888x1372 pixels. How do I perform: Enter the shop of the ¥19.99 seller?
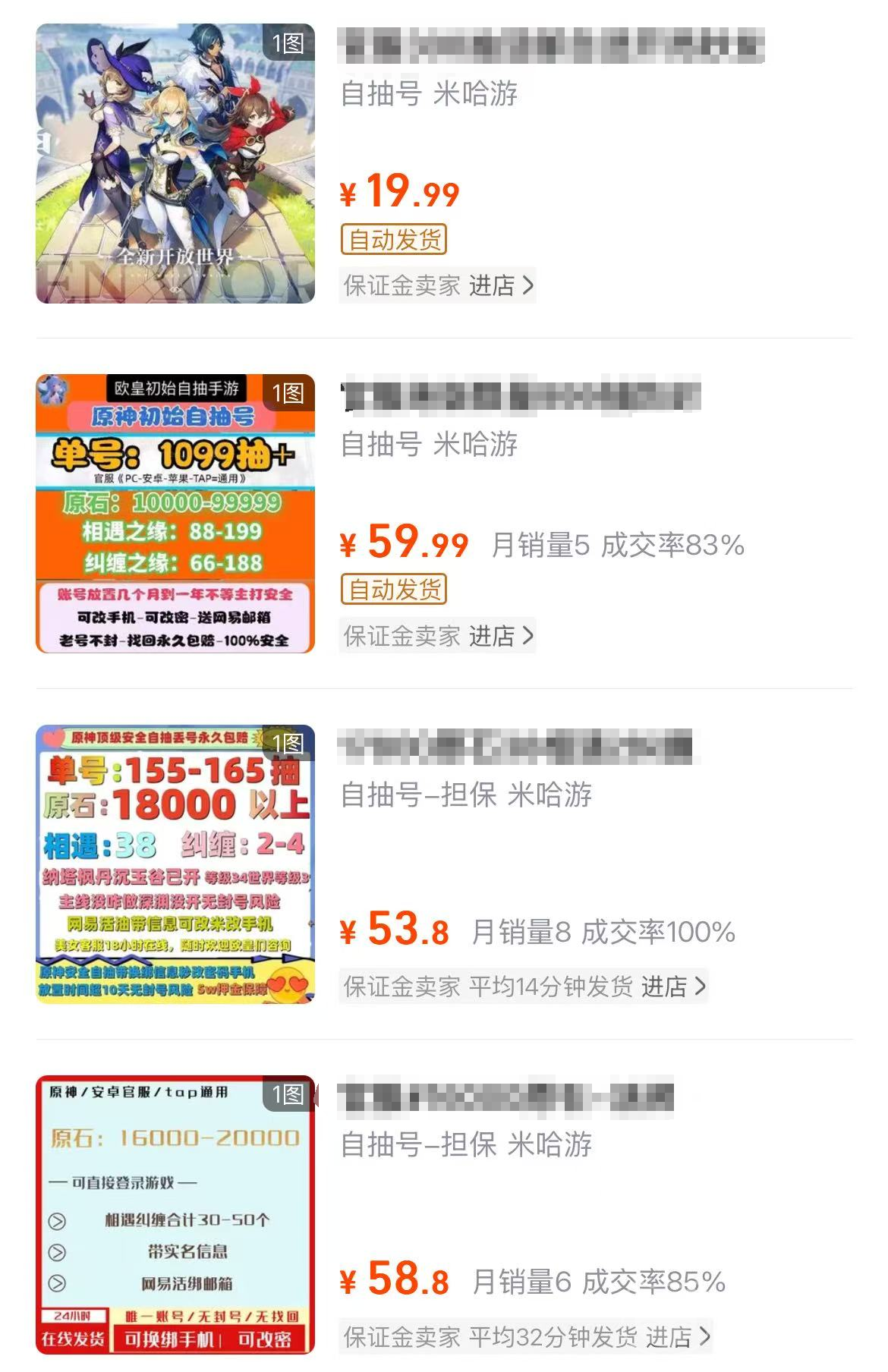click(500, 286)
